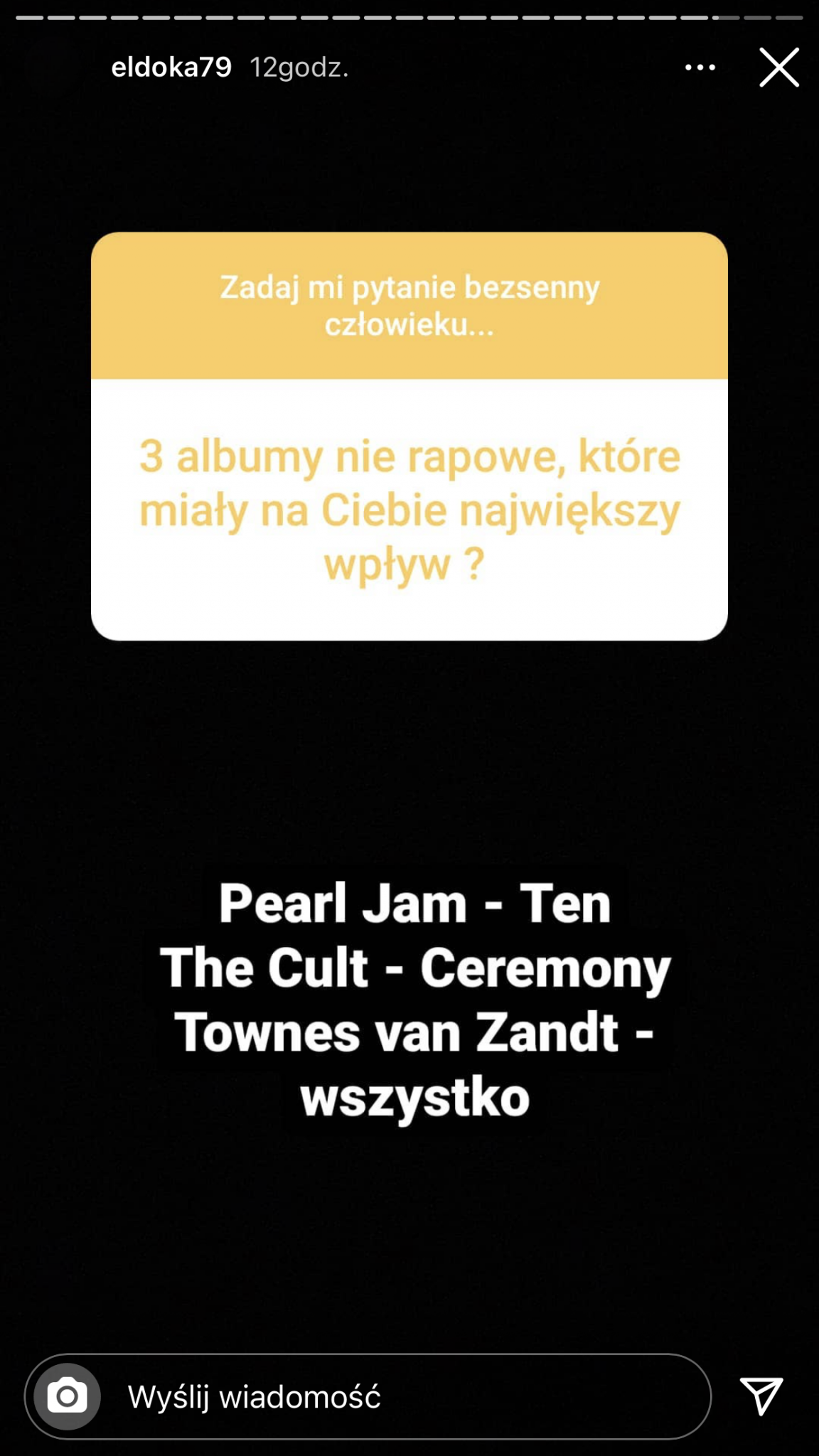
Task: Open eldoka79's profile
Action: pos(171,68)
